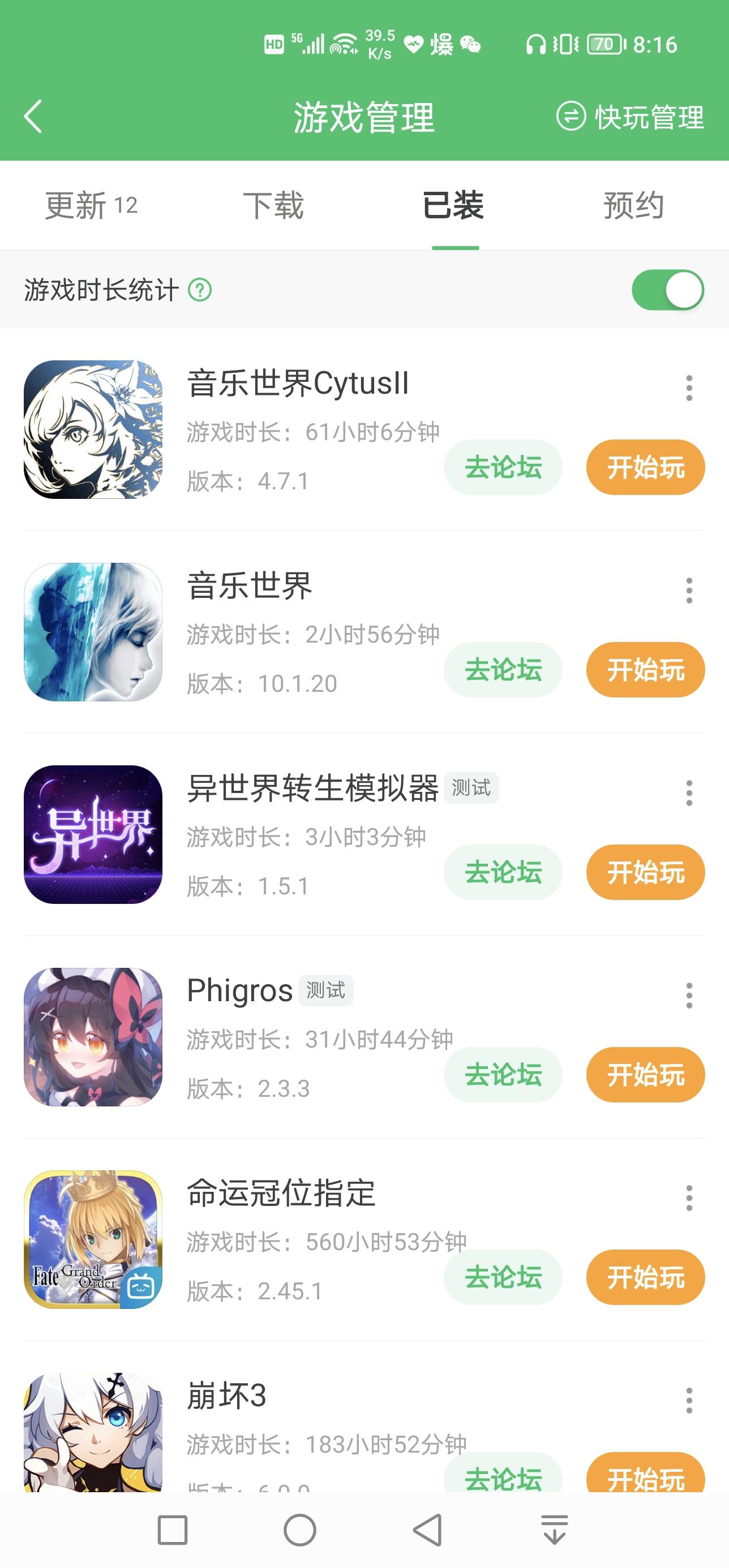Viewport: 729px width, 1568px height.
Task: Start playing 命运冠位指定
Action: [646, 1277]
